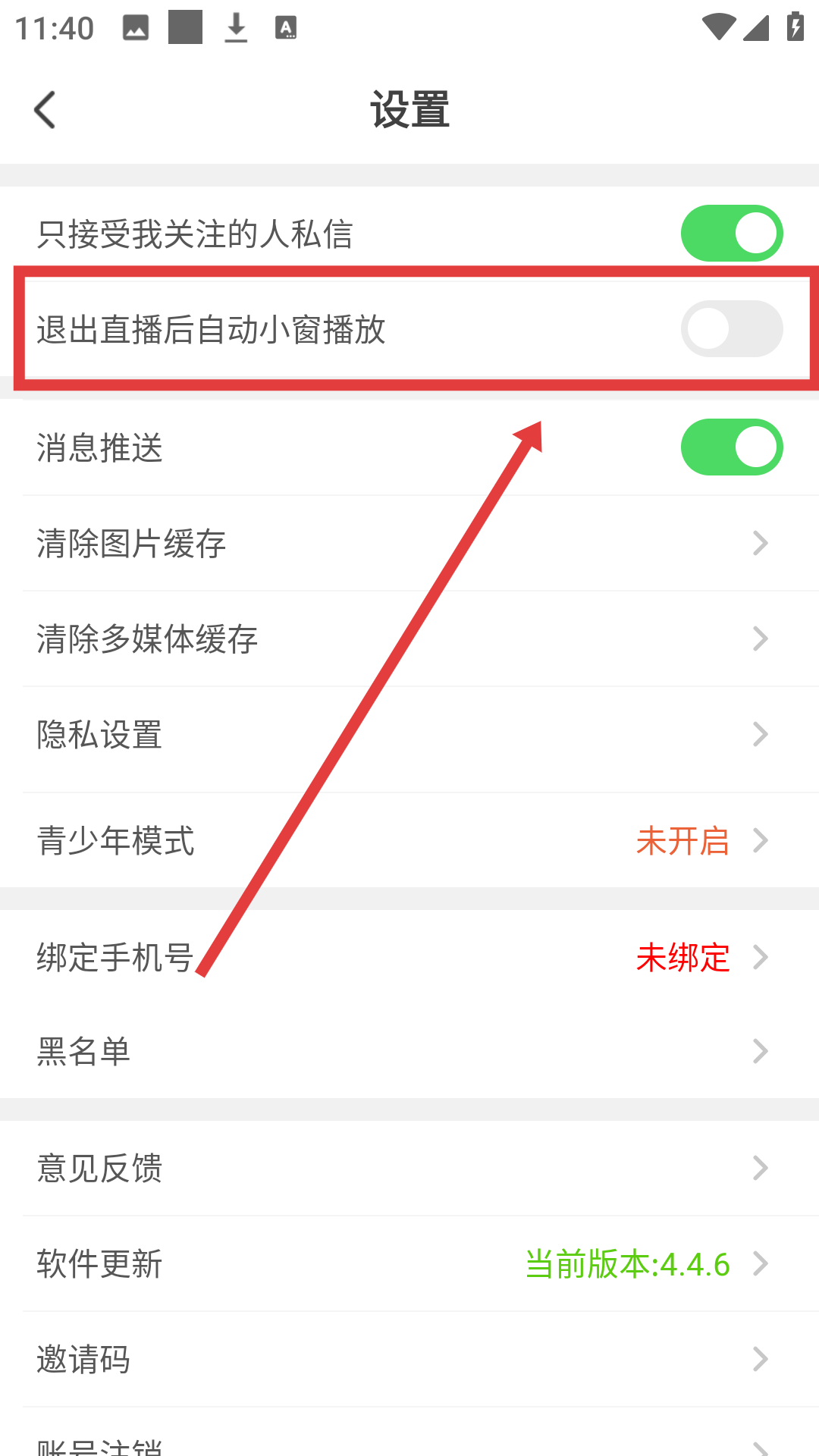Viewport: 819px width, 1456px height.
Task: Open 意见反馈 page
Action: (409, 1169)
